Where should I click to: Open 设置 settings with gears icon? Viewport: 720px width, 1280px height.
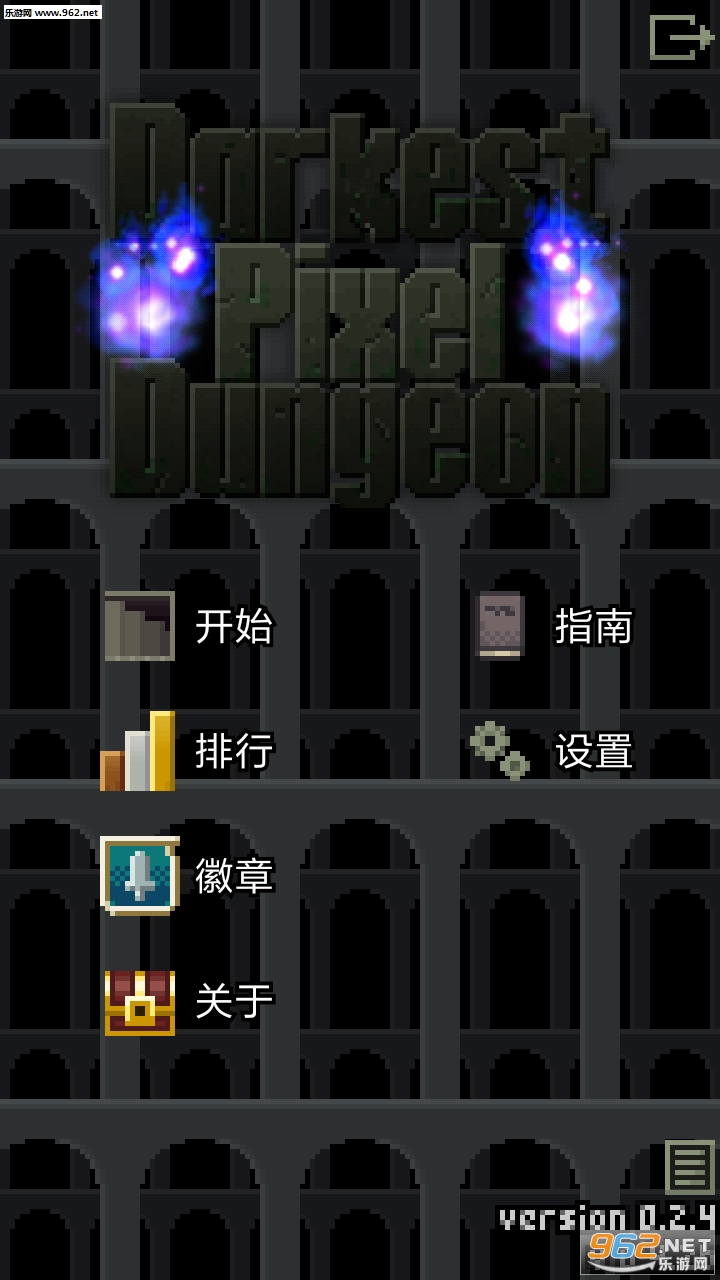(x=552, y=751)
